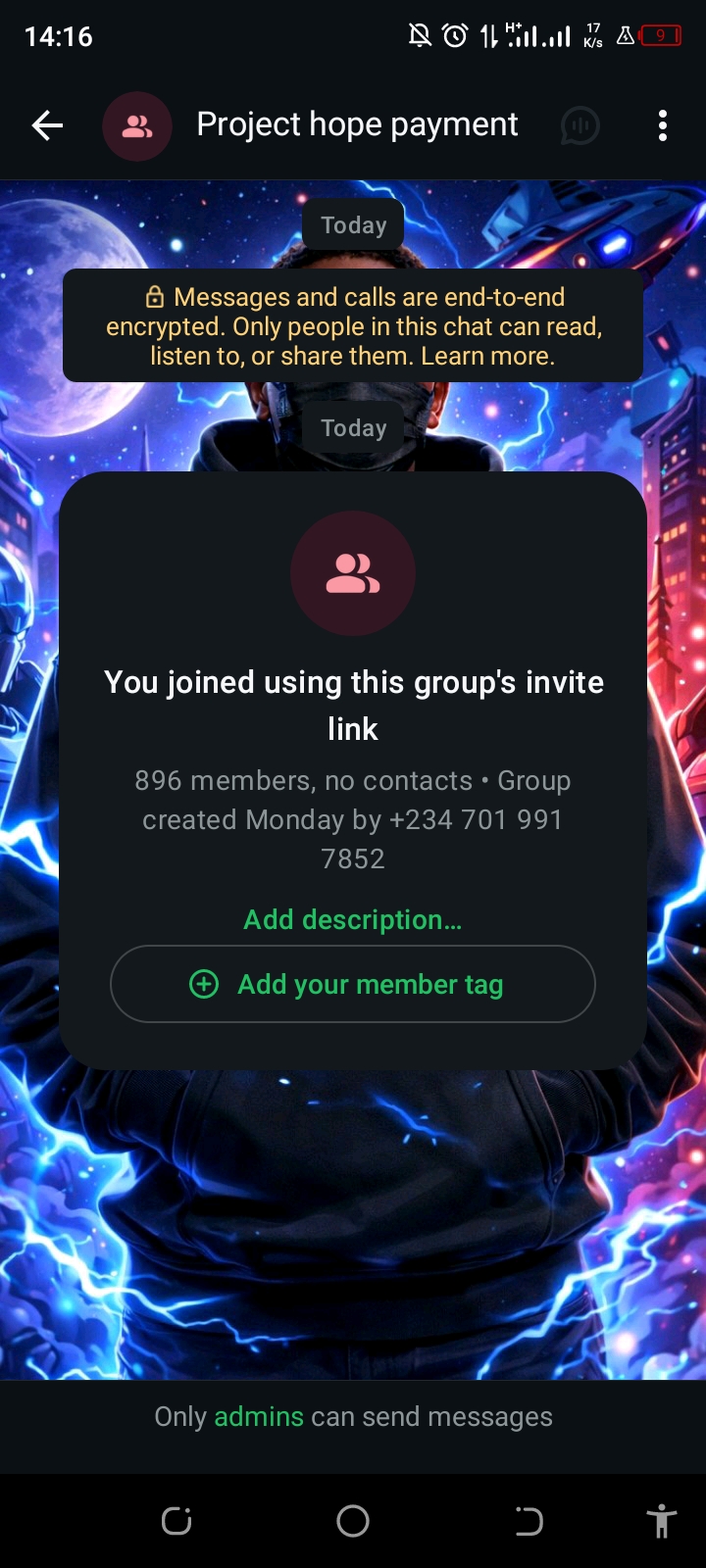Image resolution: width=706 pixels, height=1568 pixels.
Task: Go back to the chats list
Action: (x=47, y=125)
